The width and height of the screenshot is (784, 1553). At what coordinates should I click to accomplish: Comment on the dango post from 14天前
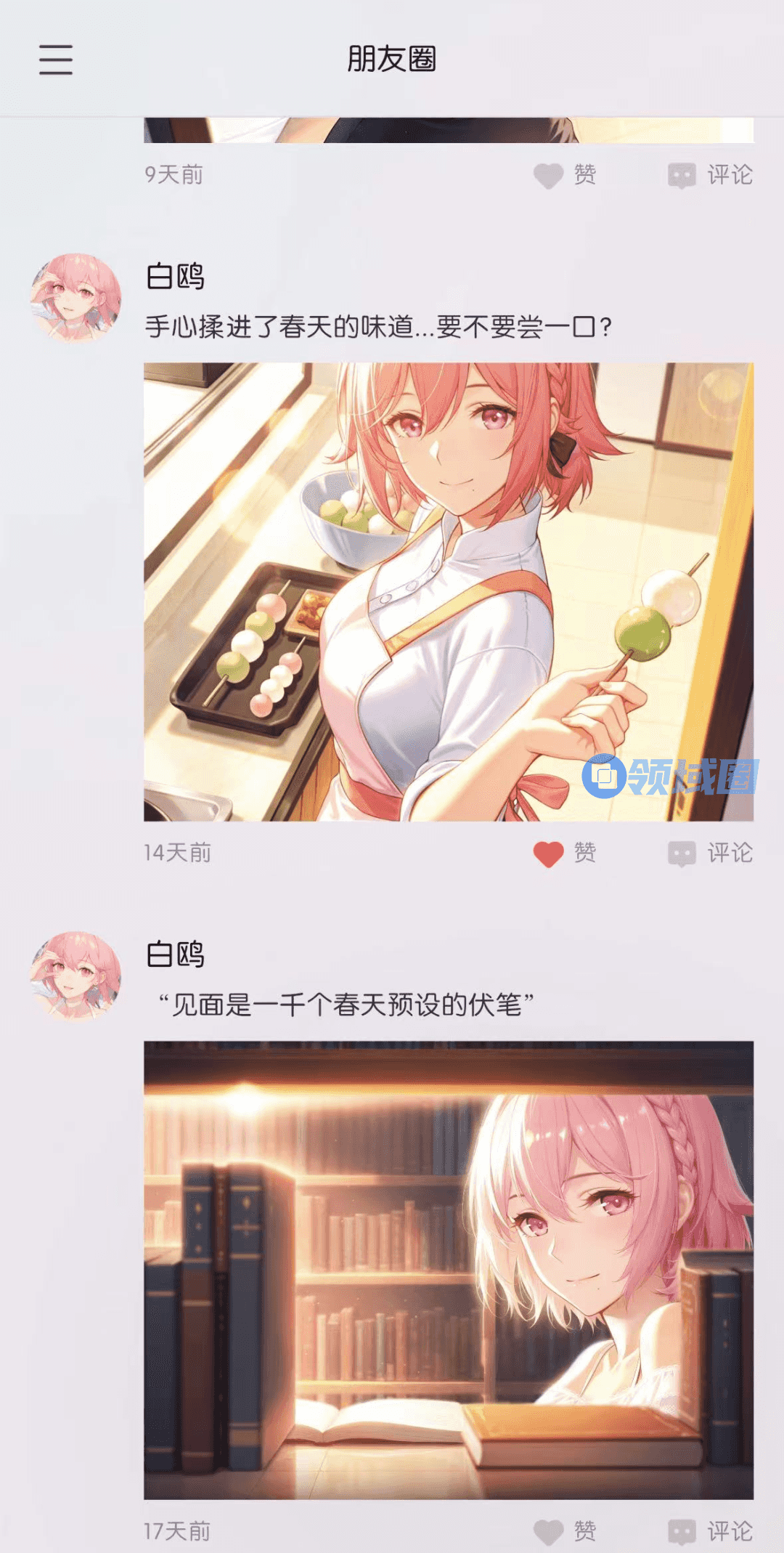[710, 853]
